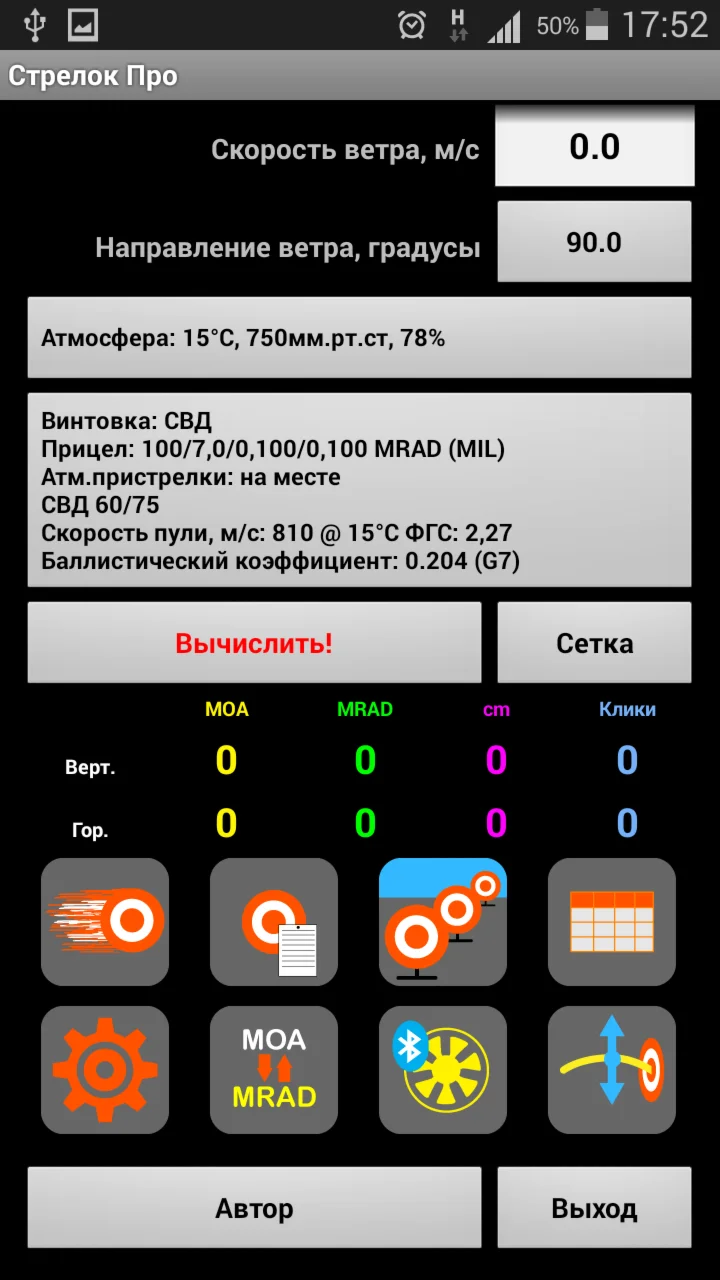Tap the red Вычислить! button
Image resolution: width=720 pixels, height=1280 pixels.
pos(254,643)
